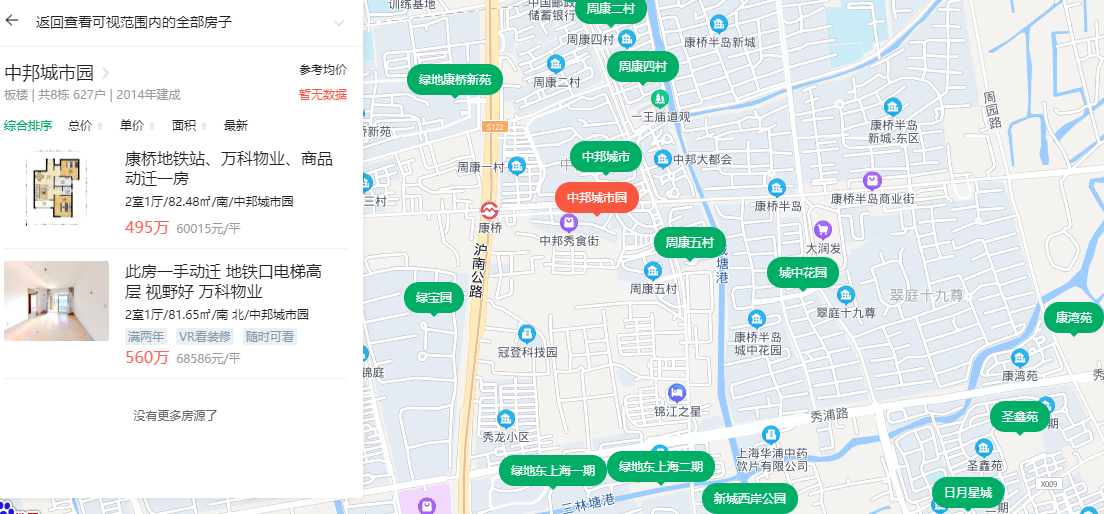Collapse panel with the top chevron
Screen dimensions: 1104x514
coord(340,22)
